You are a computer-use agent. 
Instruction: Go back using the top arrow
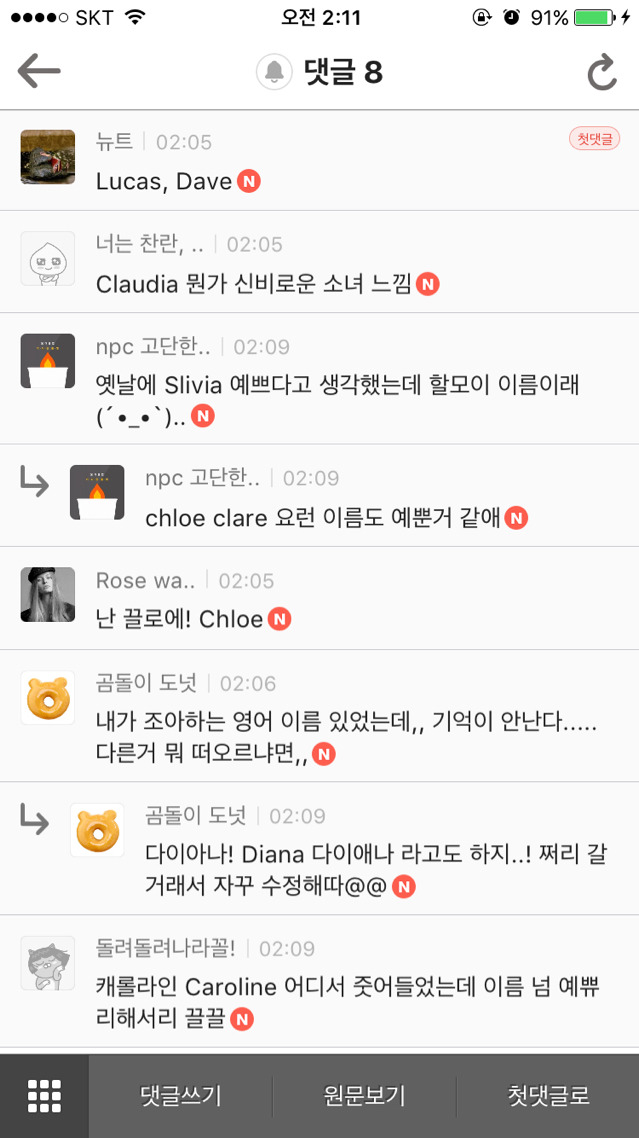tap(39, 72)
